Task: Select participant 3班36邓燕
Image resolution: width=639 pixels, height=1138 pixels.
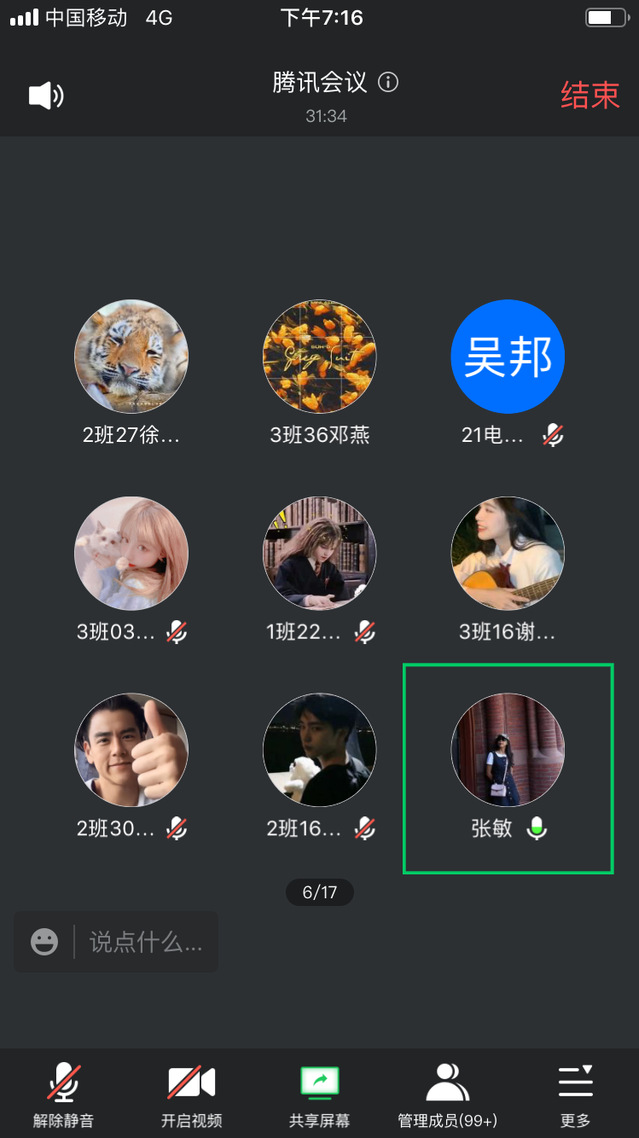Action: click(x=319, y=357)
